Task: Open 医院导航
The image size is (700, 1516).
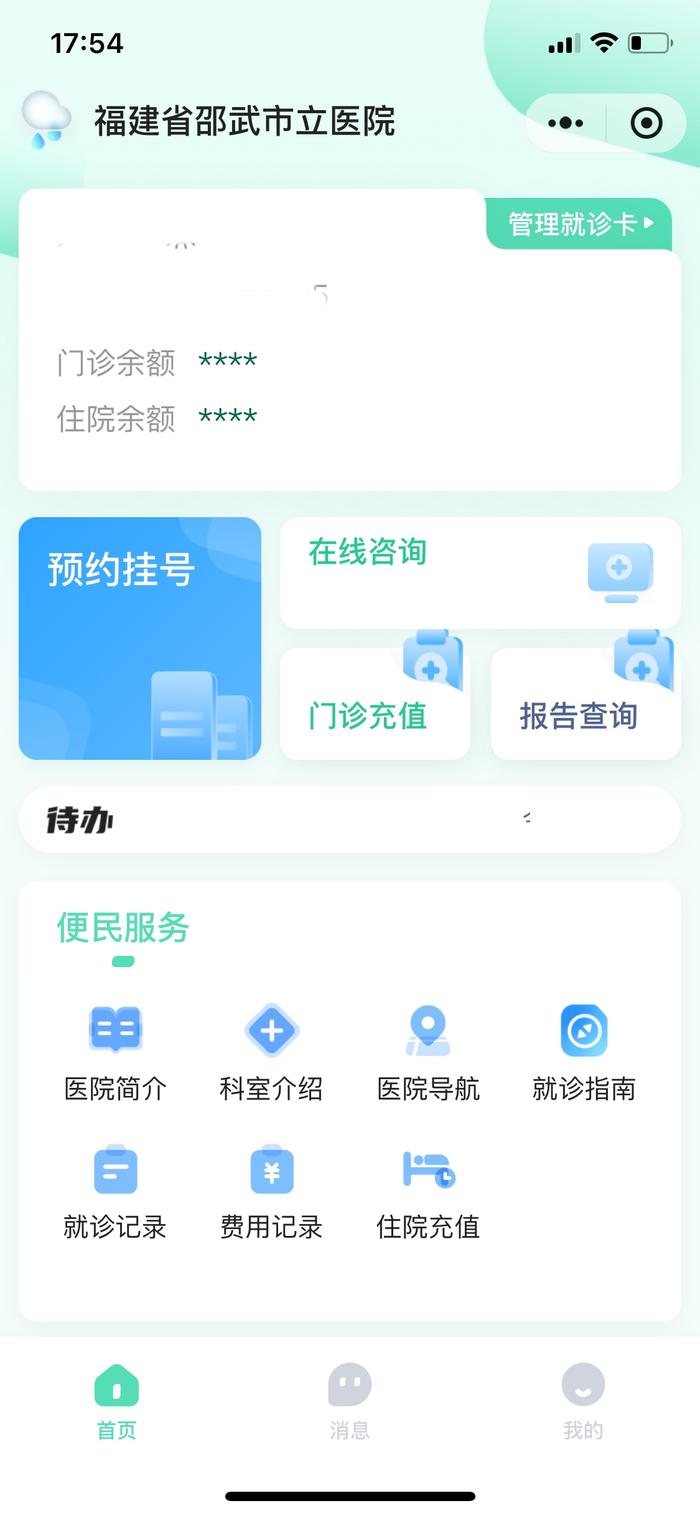Action: tap(428, 1054)
